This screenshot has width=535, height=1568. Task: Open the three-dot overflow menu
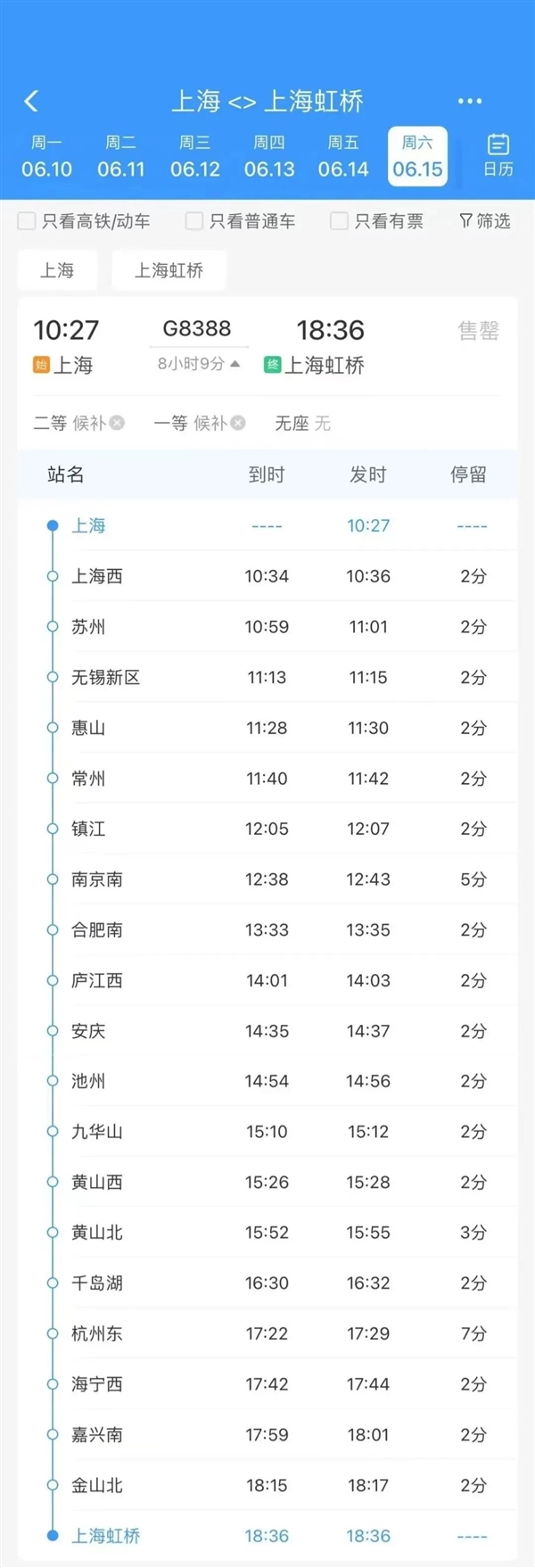(469, 102)
